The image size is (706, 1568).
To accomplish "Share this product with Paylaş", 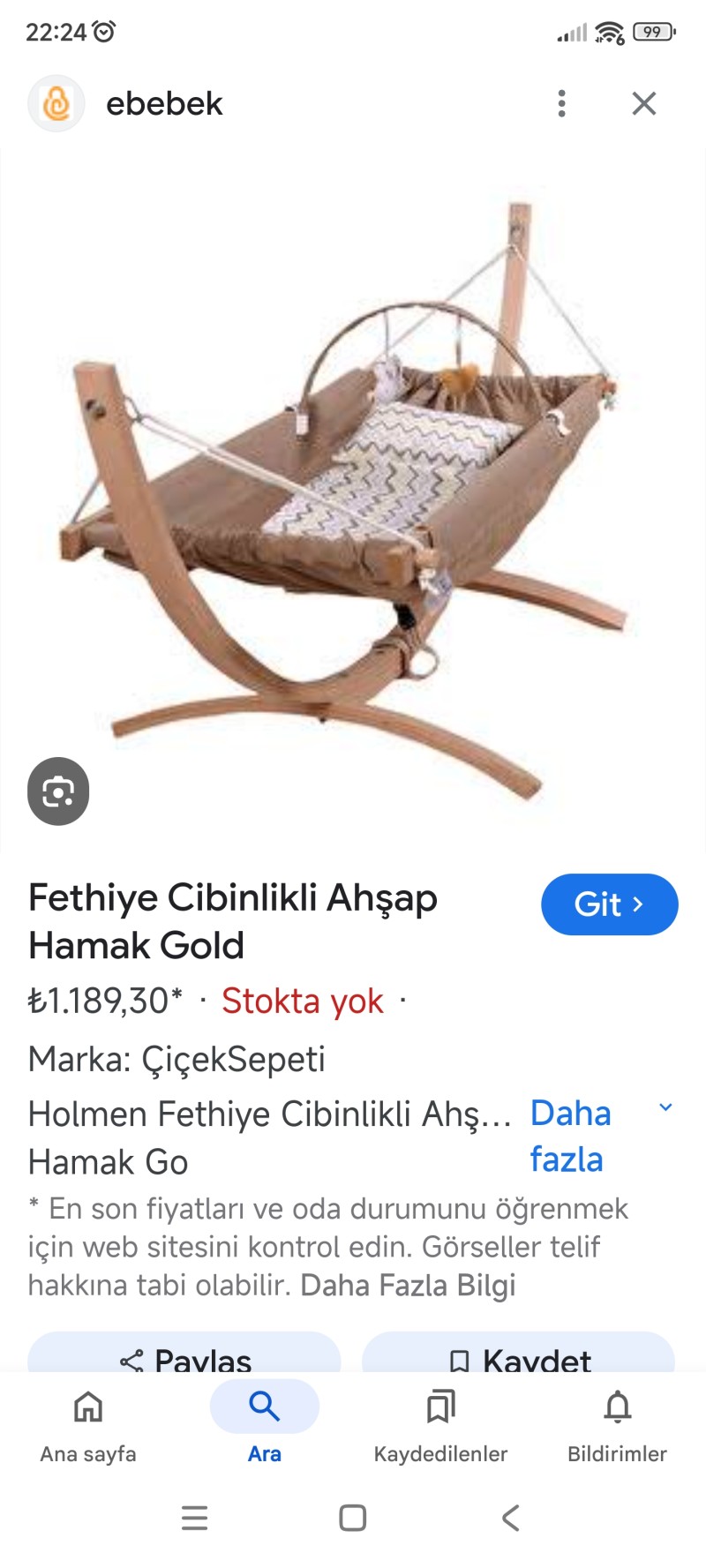I will [x=184, y=1357].
